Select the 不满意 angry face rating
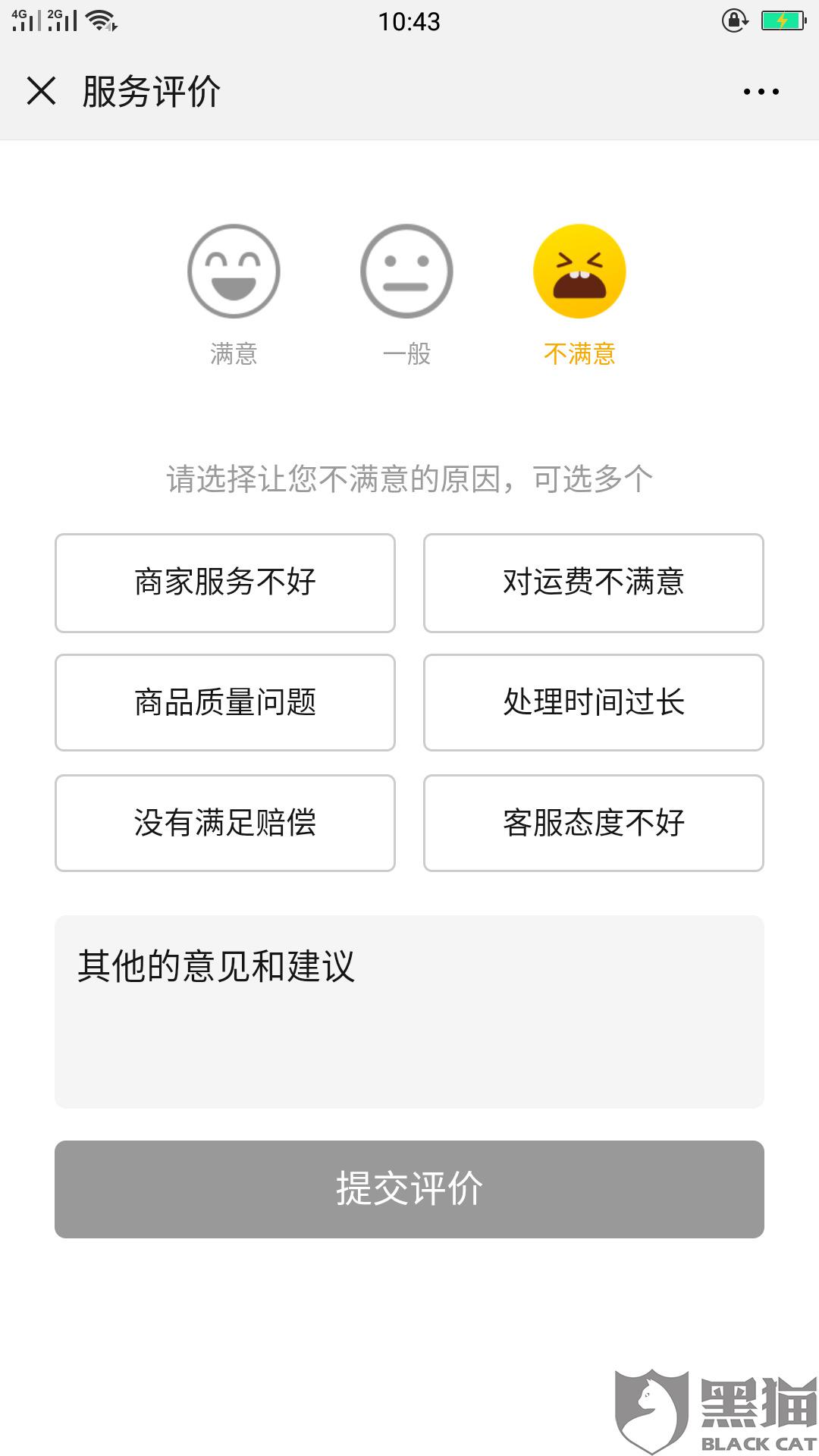 (579, 271)
